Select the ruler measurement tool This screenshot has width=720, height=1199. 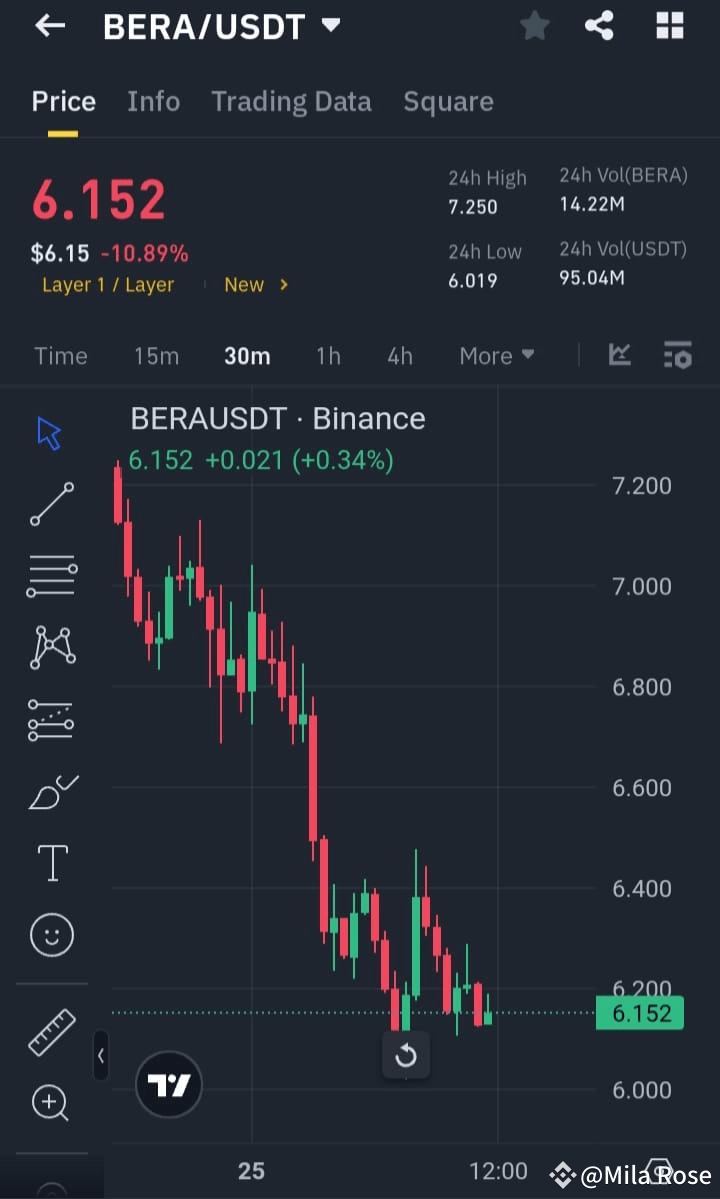click(x=50, y=1027)
